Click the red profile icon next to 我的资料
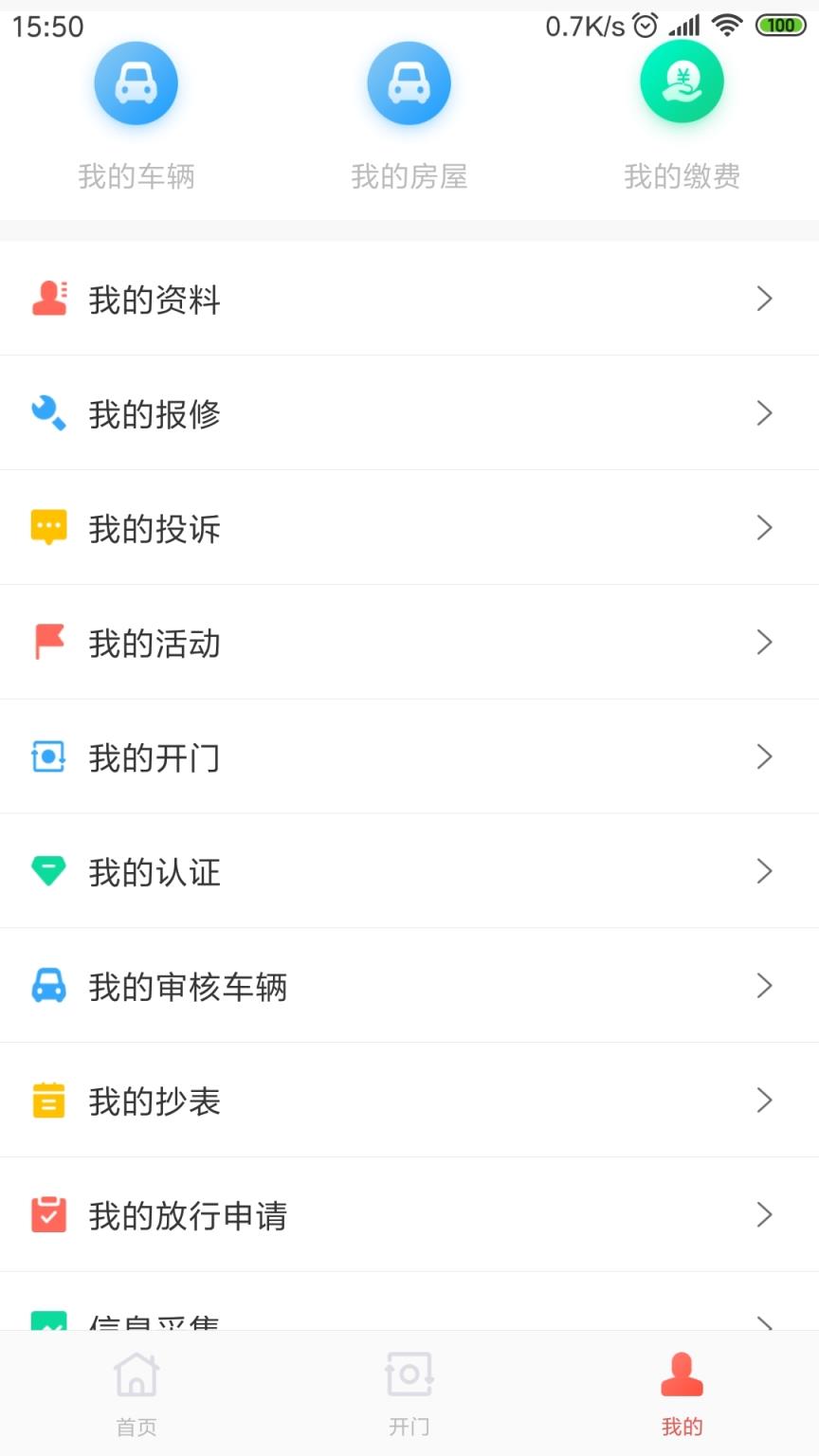This screenshot has width=819, height=1456. coord(49,299)
